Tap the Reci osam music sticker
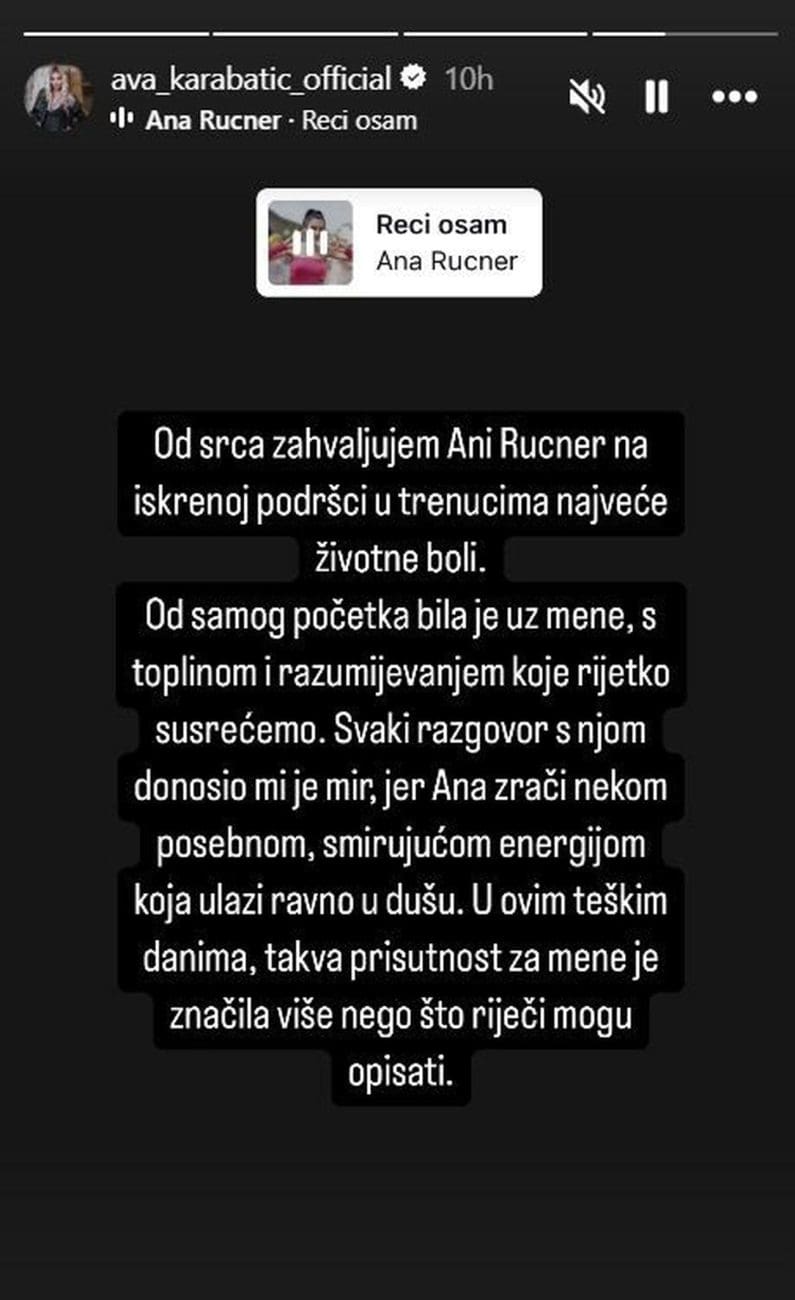 pyautogui.click(x=399, y=242)
